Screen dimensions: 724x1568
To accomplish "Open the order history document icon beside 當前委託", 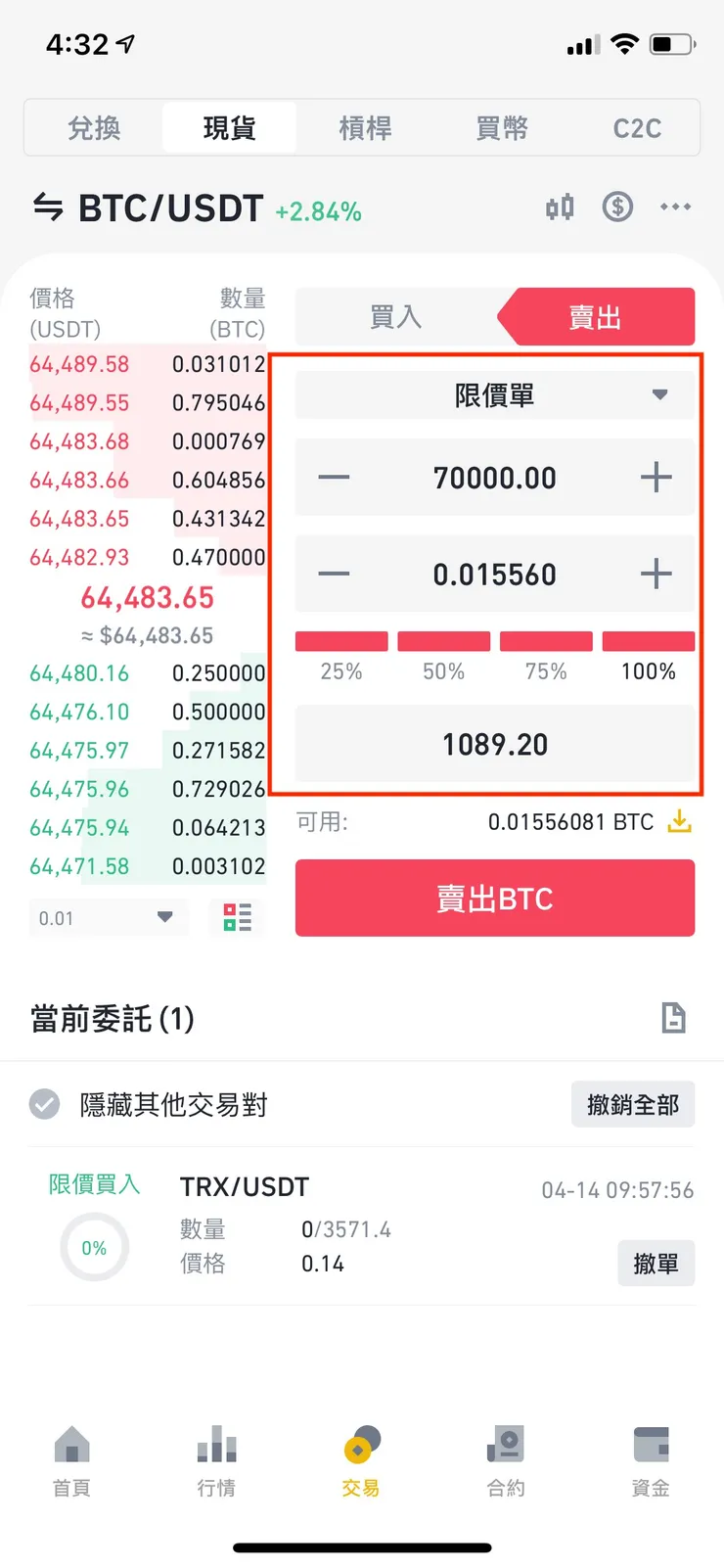I will point(673,1019).
